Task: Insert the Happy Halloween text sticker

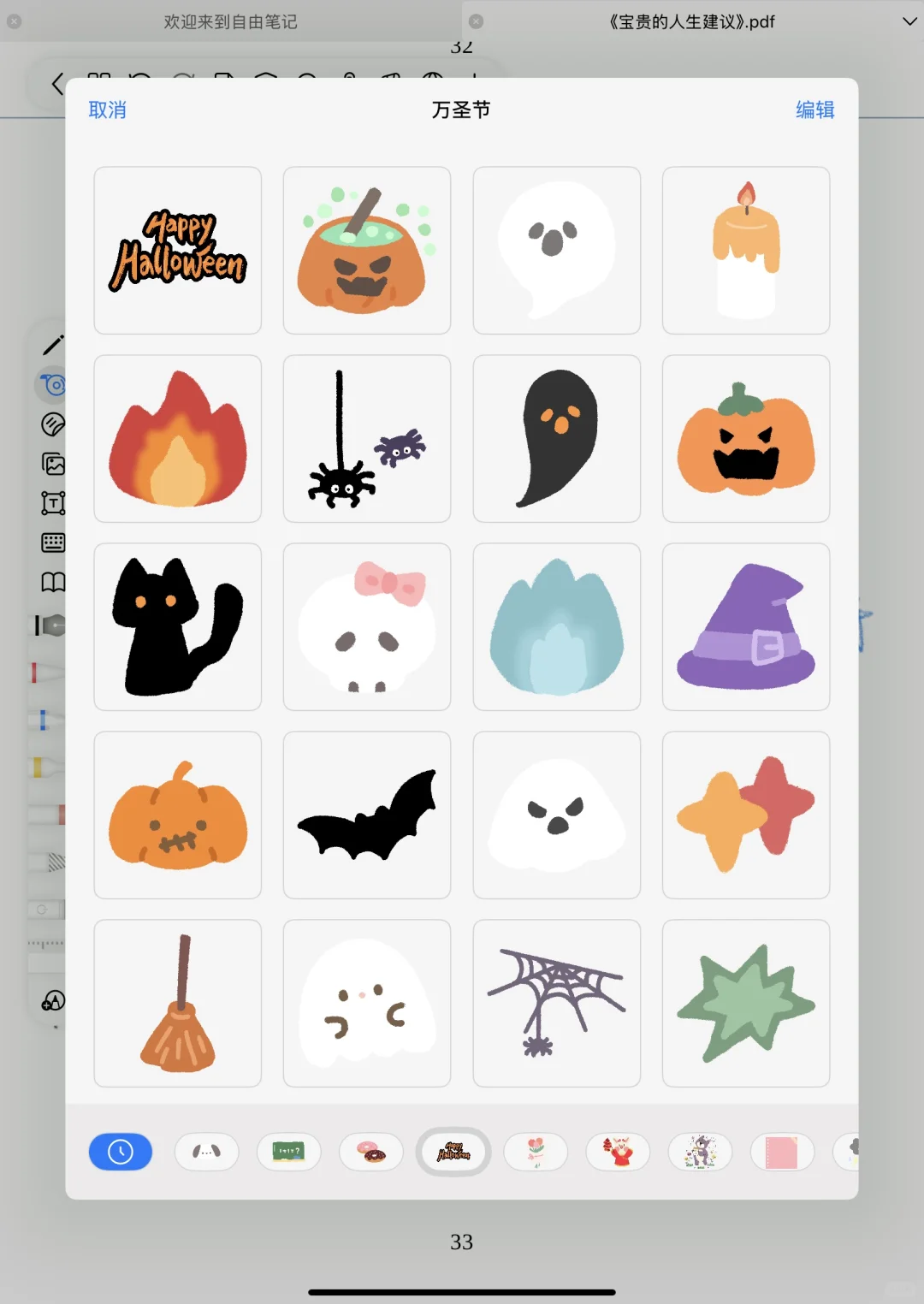Action: click(178, 251)
